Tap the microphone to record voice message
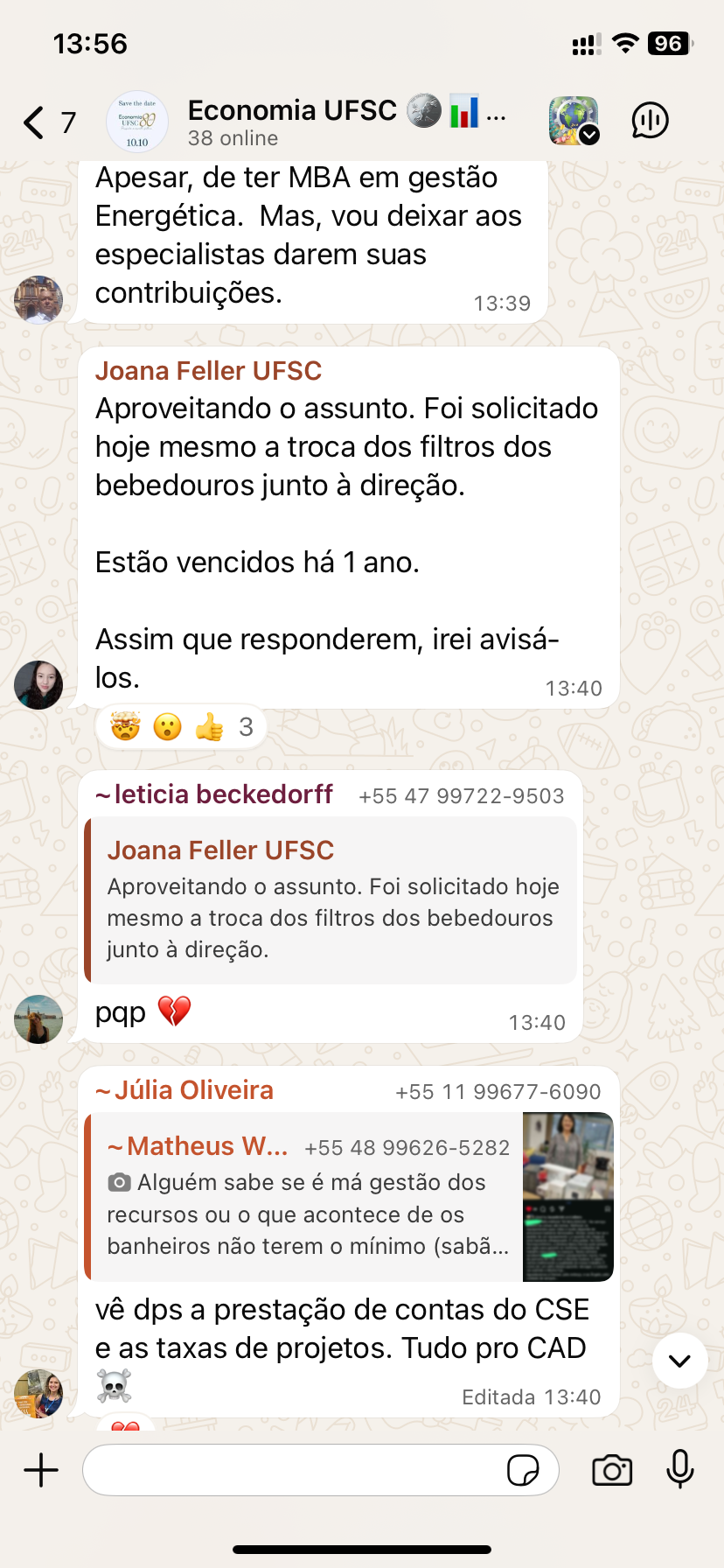 click(679, 1470)
